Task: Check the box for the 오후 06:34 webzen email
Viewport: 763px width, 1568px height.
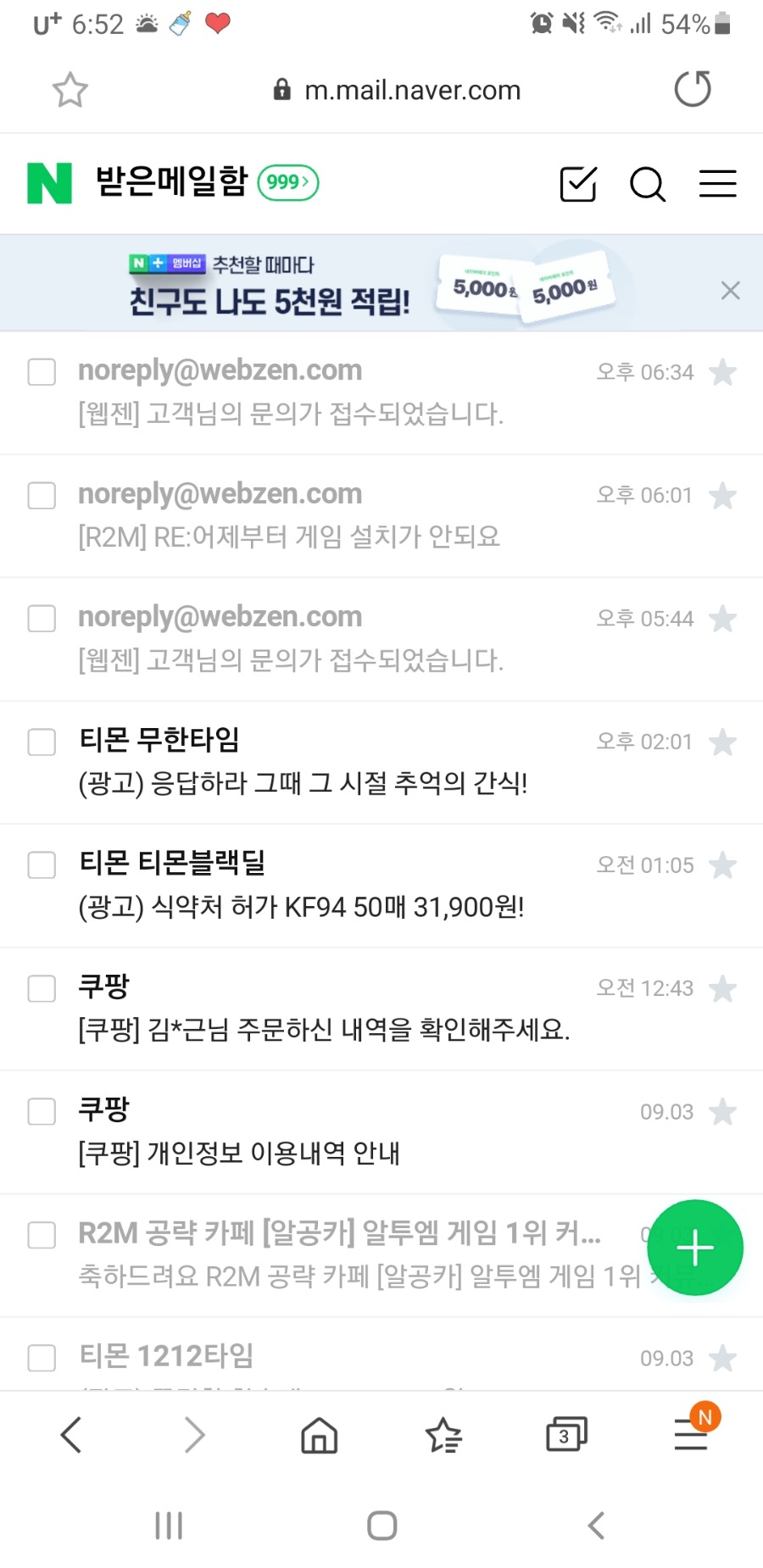Action: [x=42, y=372]
